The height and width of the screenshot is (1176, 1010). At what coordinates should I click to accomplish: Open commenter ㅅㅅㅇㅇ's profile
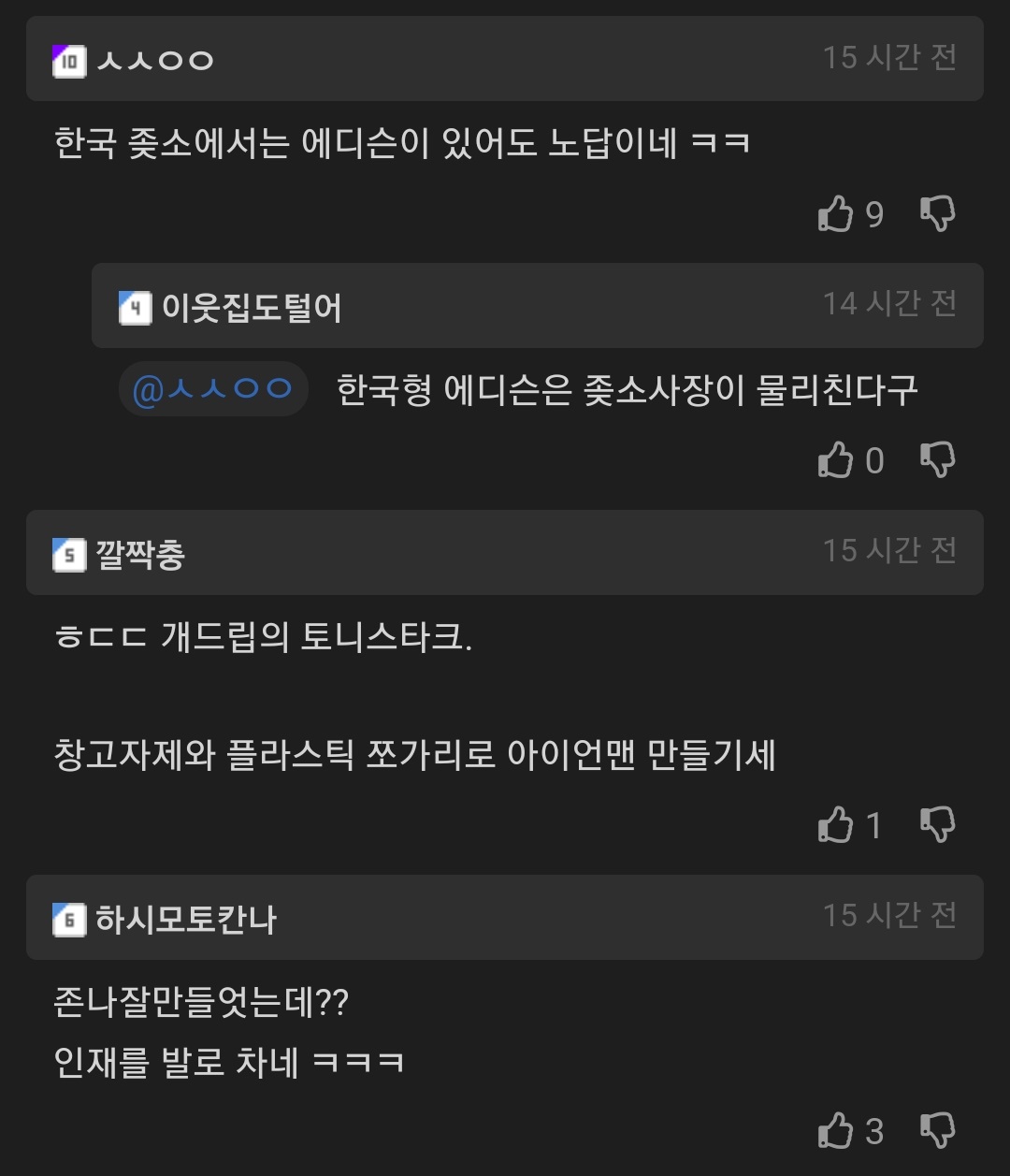point(155,61)
